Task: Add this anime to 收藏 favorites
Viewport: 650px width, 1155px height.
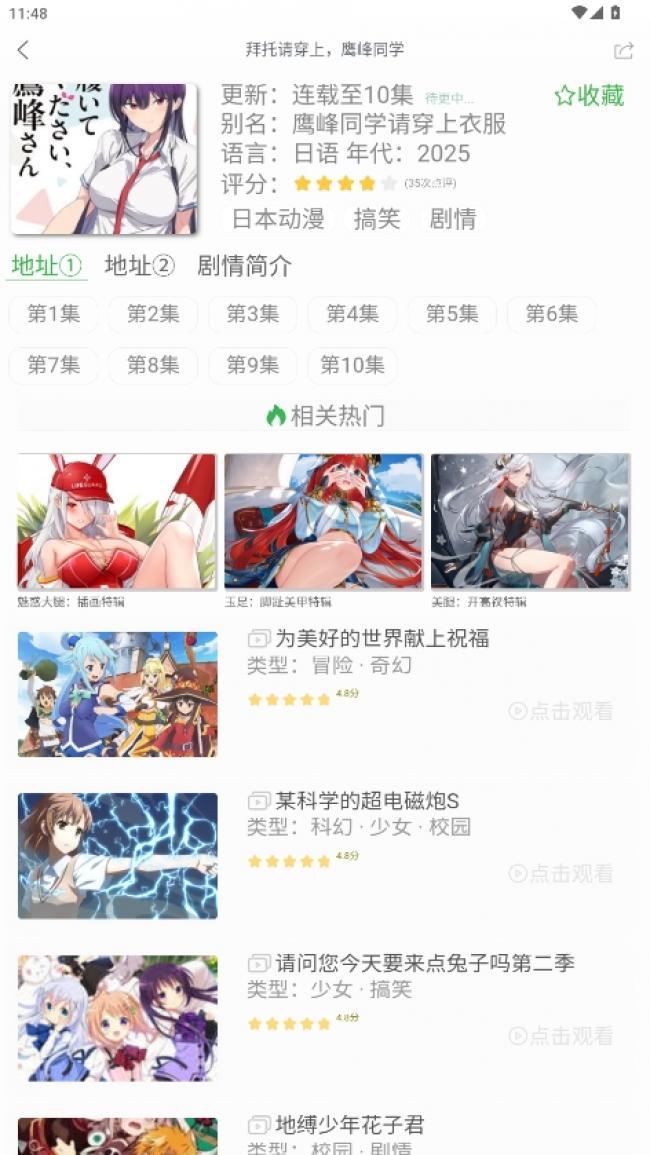Action: point(589,96)
